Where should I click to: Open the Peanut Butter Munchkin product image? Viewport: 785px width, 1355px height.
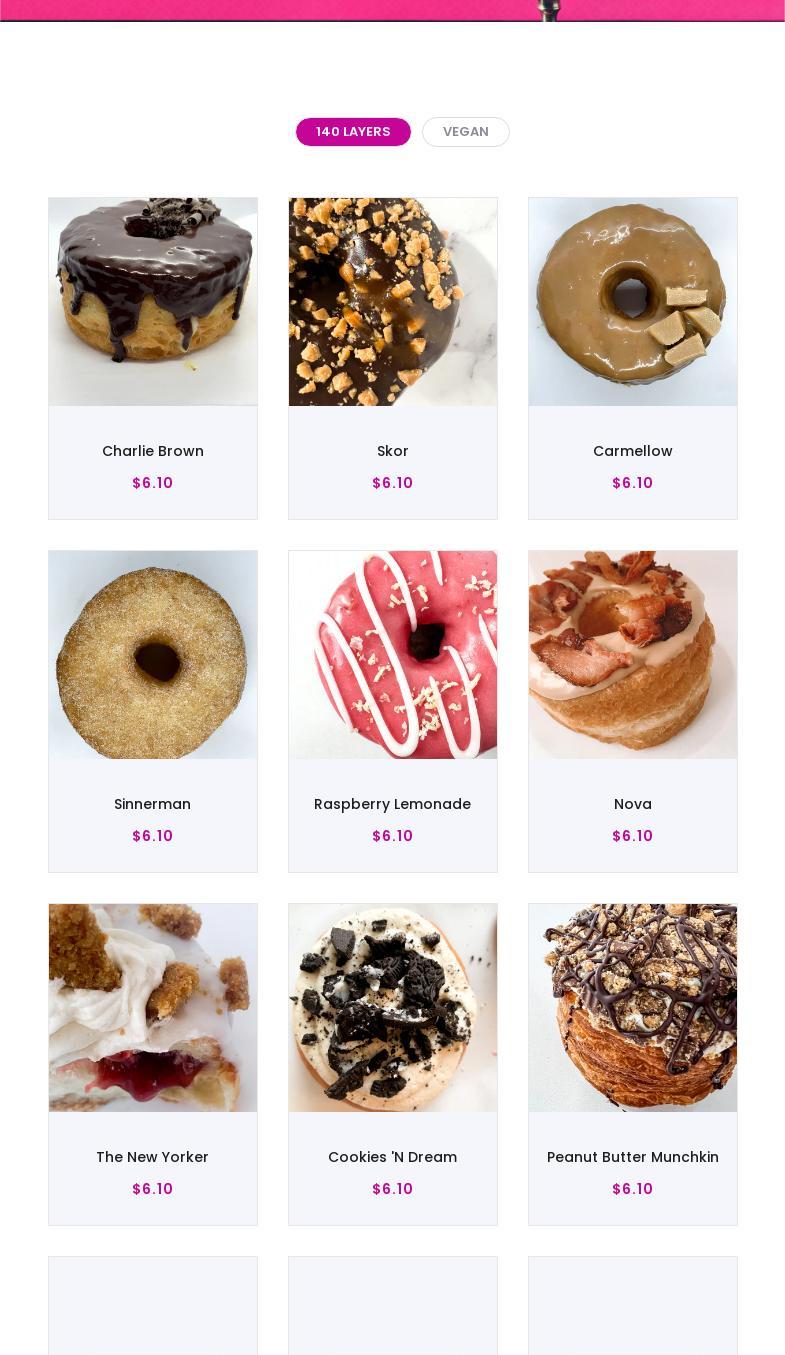[632, 1007]
